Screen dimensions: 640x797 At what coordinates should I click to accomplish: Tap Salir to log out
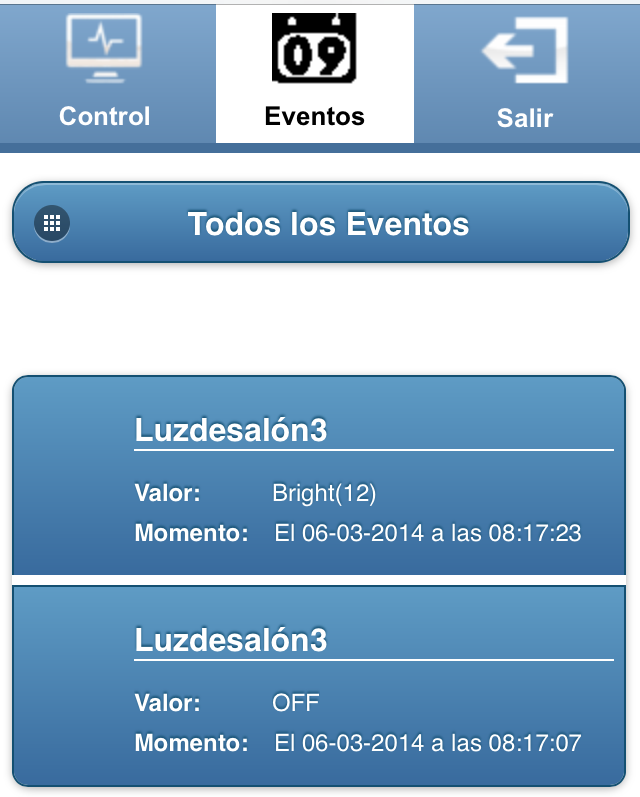(x=525, y=75)
